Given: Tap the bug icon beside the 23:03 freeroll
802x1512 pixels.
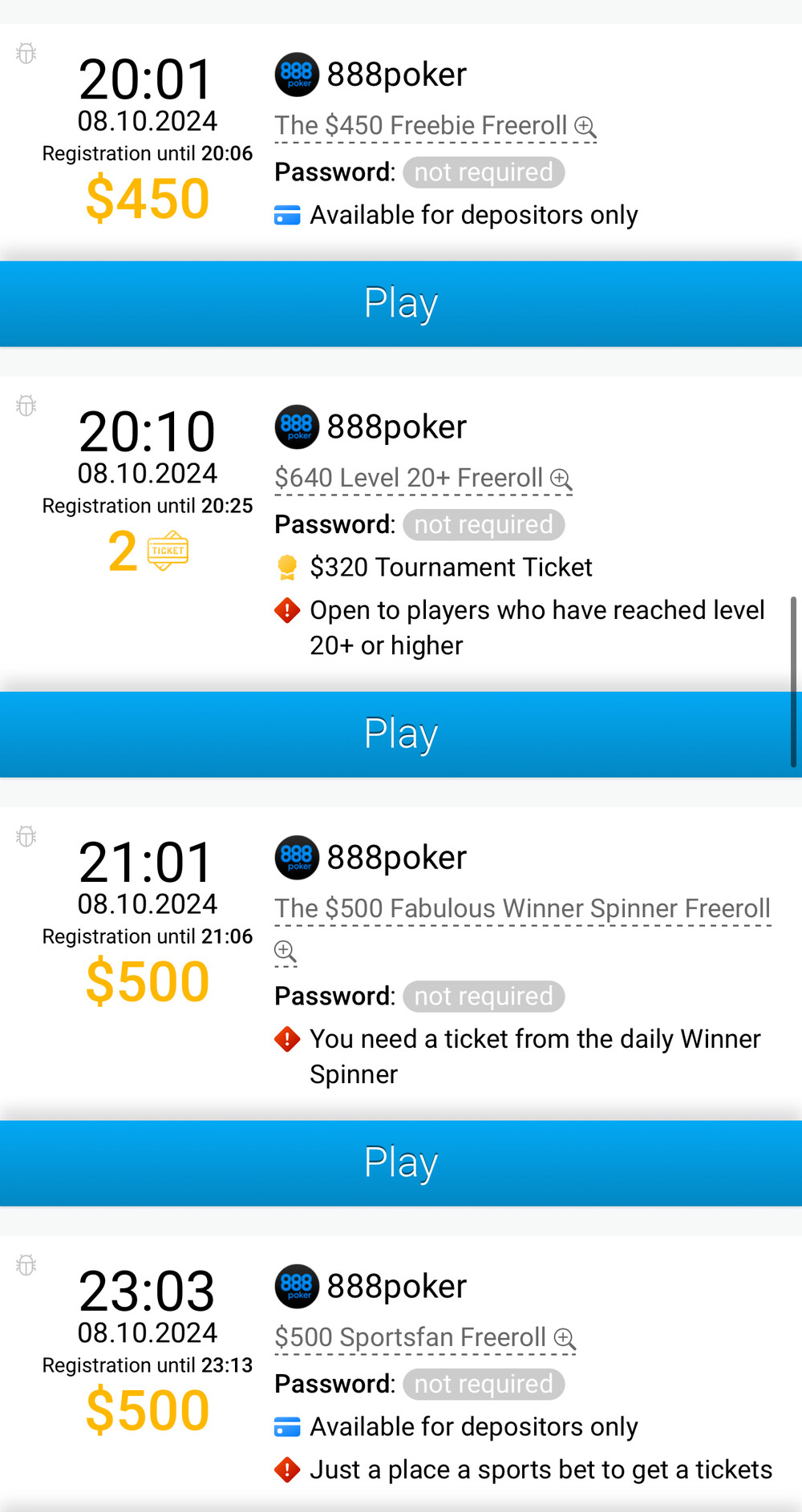Looking at the screenshot, I should [x=26, y=1265].
